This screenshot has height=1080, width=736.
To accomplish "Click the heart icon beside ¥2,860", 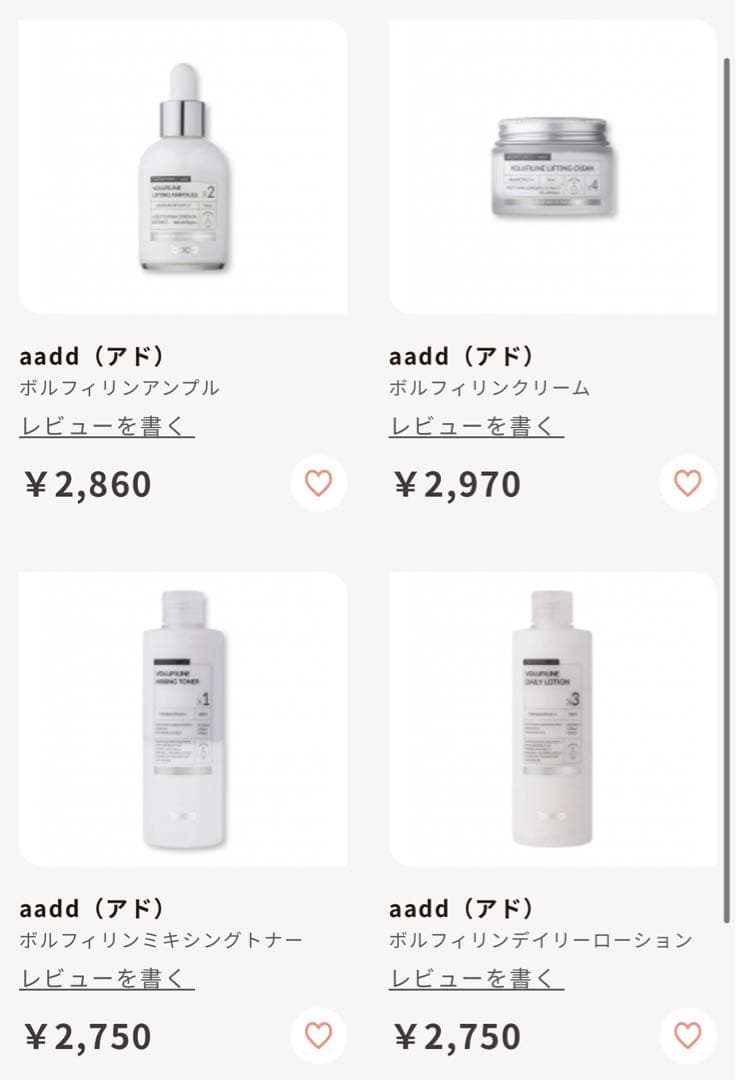I will (x=318, y=484).
